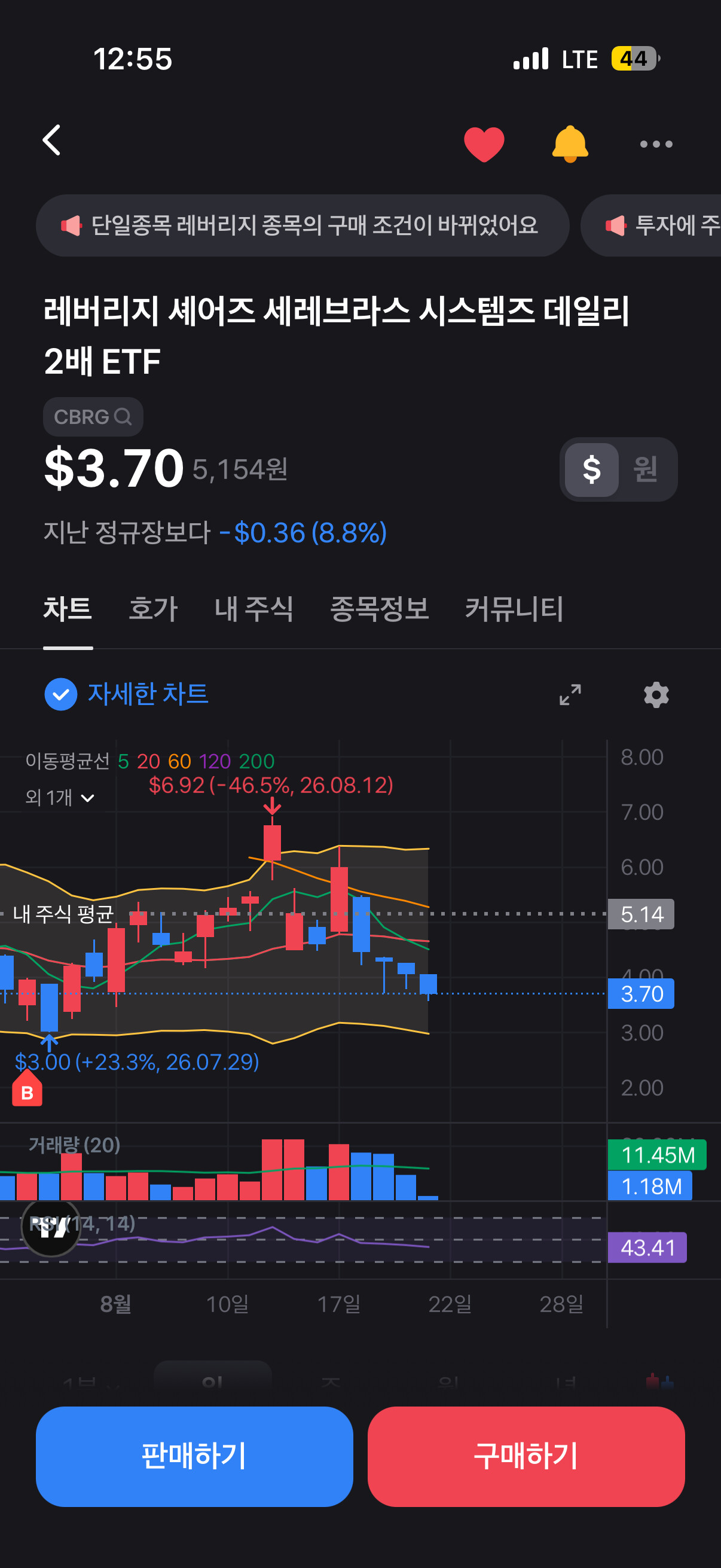Expand the 외 1개 indicators dropdown
Screen dimensions: 721x1568
point(60,797)
